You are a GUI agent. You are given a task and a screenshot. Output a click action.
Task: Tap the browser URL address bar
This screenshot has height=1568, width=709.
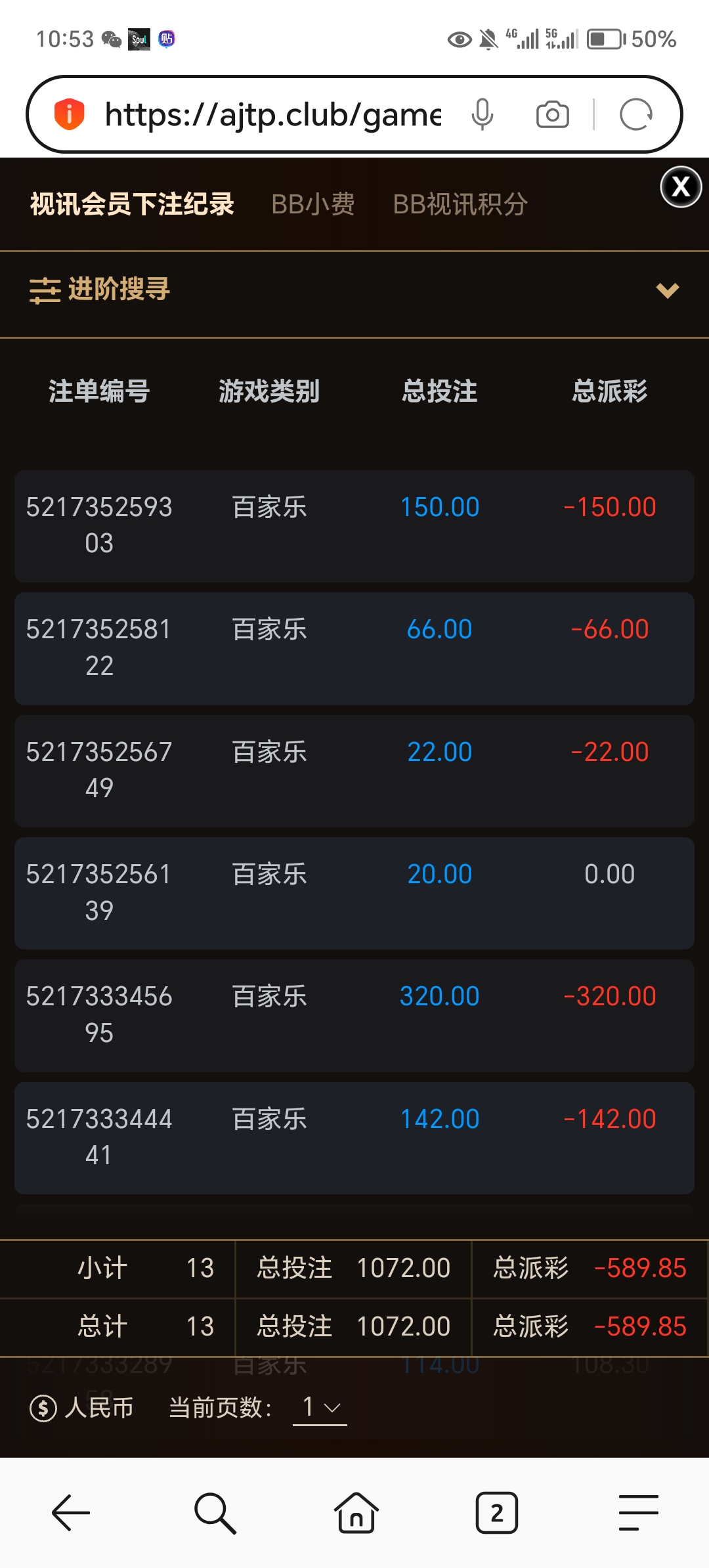[272, 115]
